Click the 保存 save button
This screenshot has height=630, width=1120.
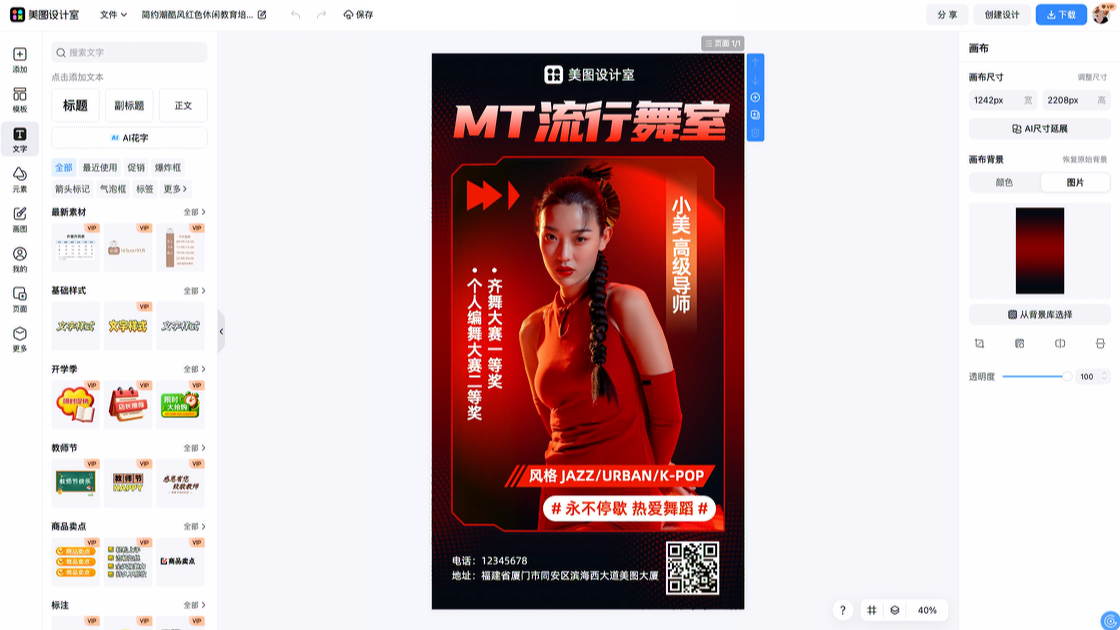[x=358, y=15]
